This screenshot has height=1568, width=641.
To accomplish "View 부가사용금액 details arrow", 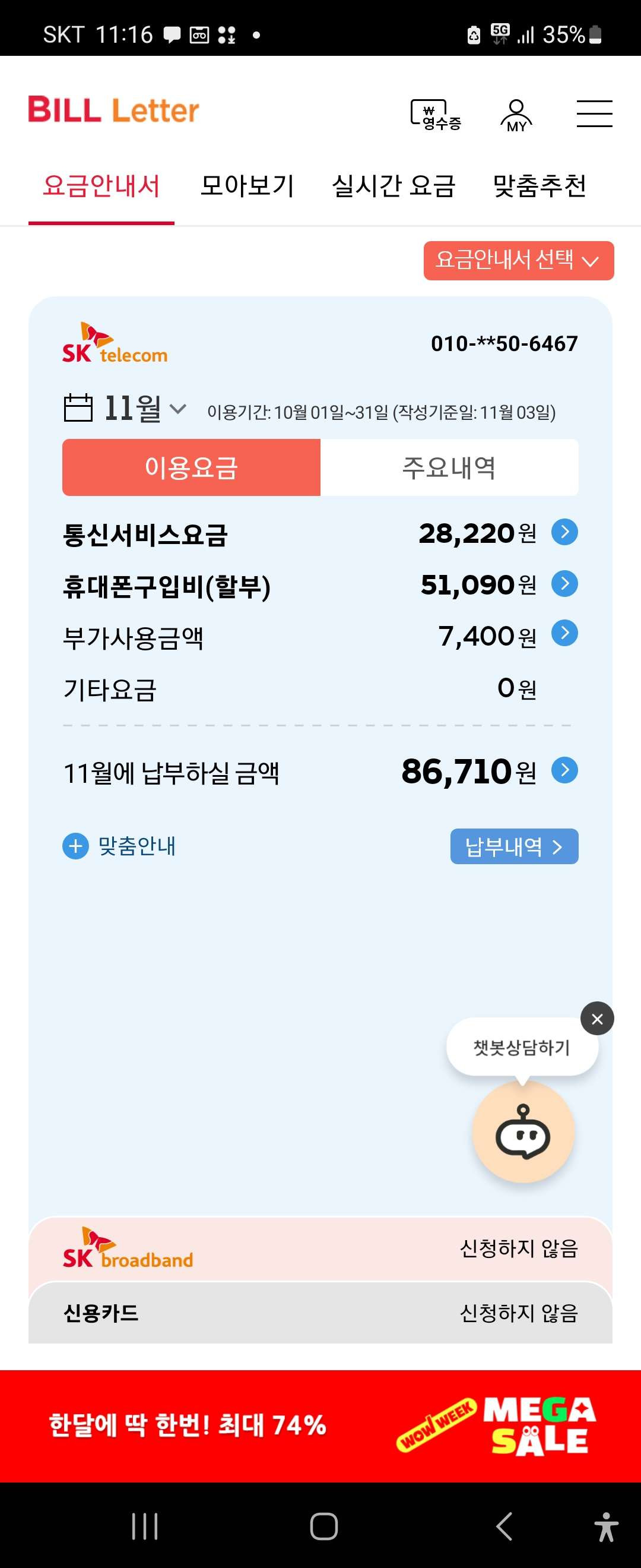I will (564, 633).
